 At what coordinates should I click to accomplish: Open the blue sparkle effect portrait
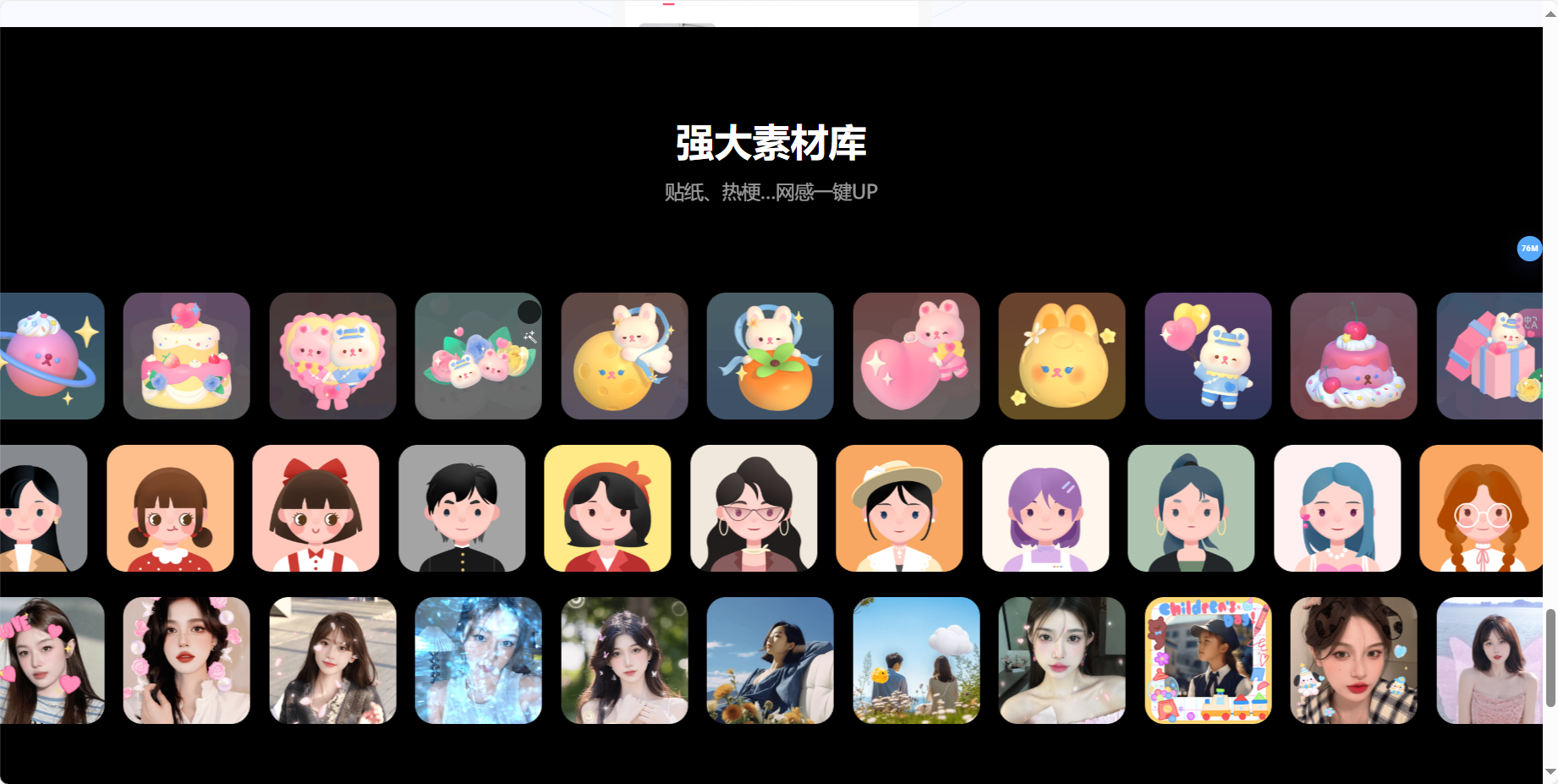[479, 661]
